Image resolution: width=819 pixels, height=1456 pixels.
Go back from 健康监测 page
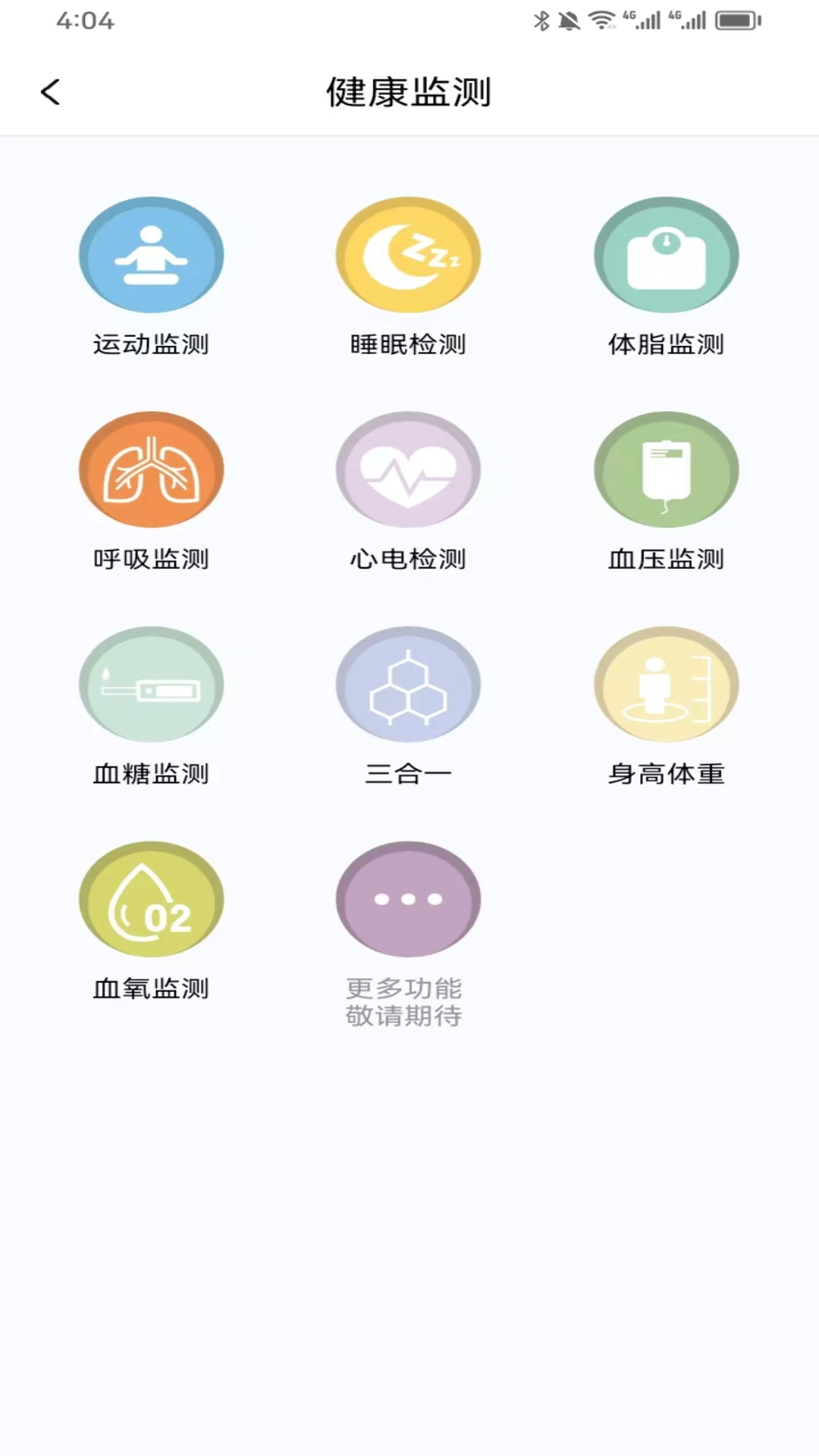coord(50,93)
